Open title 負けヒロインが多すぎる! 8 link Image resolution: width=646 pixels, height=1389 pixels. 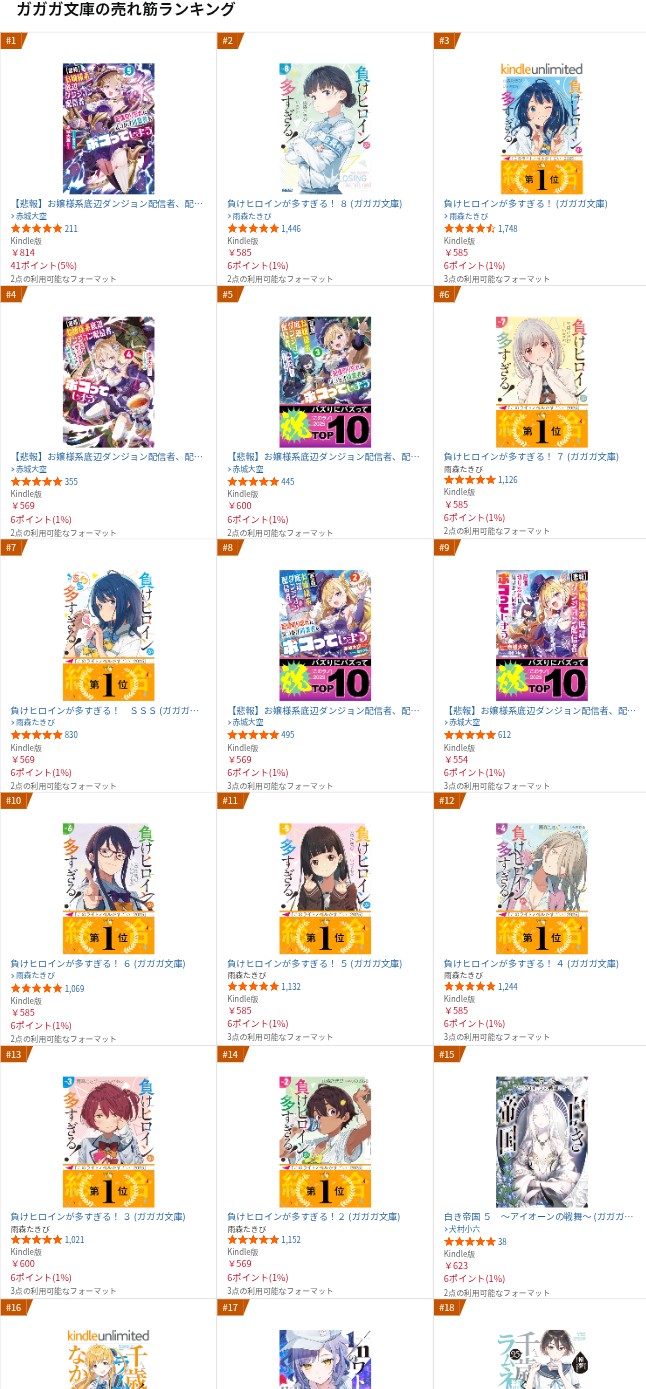[313, 203]
